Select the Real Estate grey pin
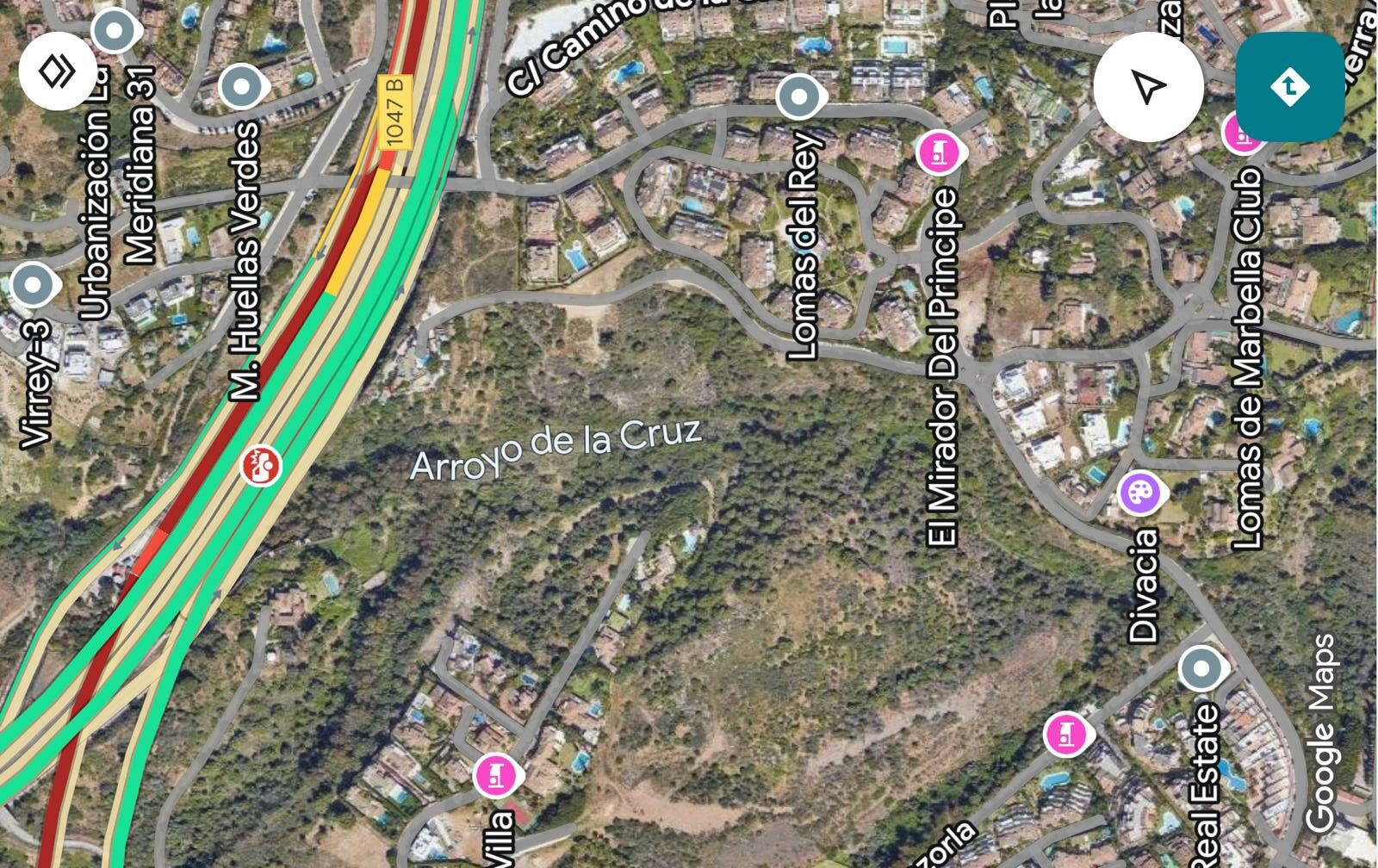This screenshot has width=1378, height=868. click(1201, 667)
